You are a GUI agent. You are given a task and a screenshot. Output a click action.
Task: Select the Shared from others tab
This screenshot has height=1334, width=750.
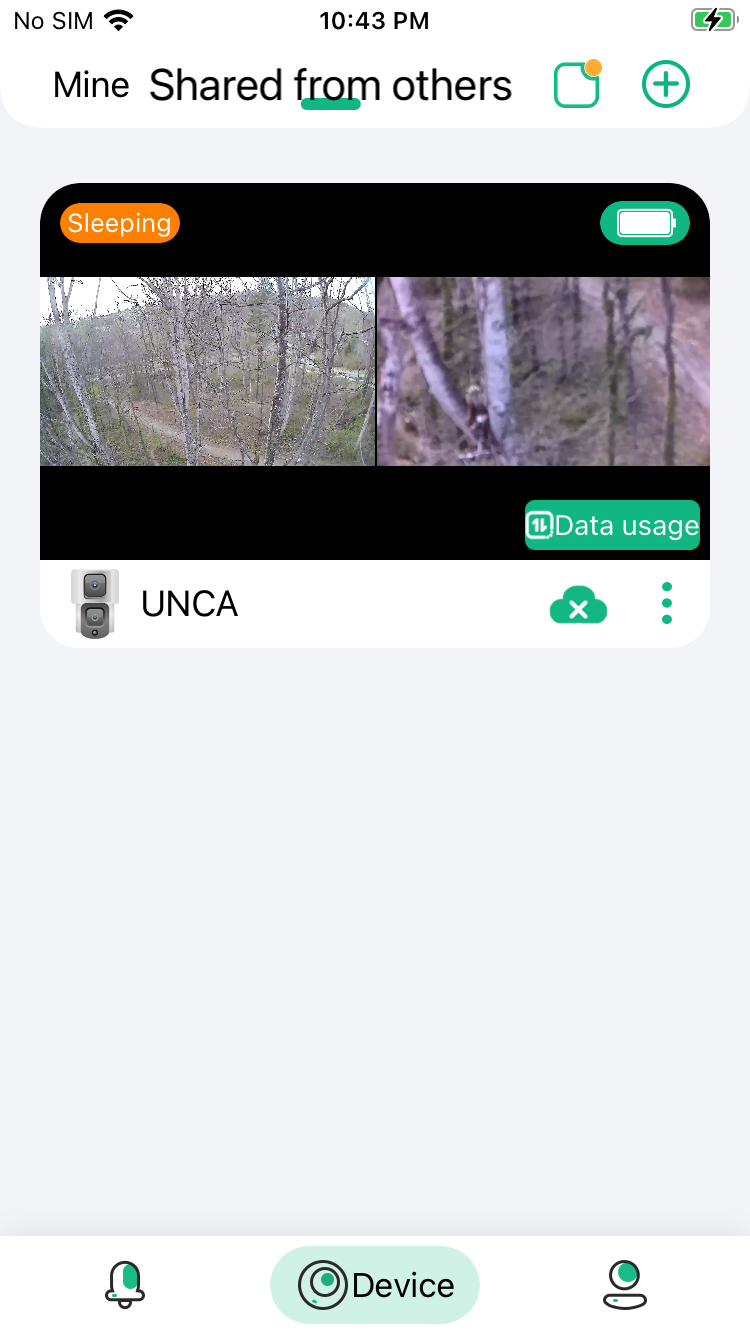[330, 87]
